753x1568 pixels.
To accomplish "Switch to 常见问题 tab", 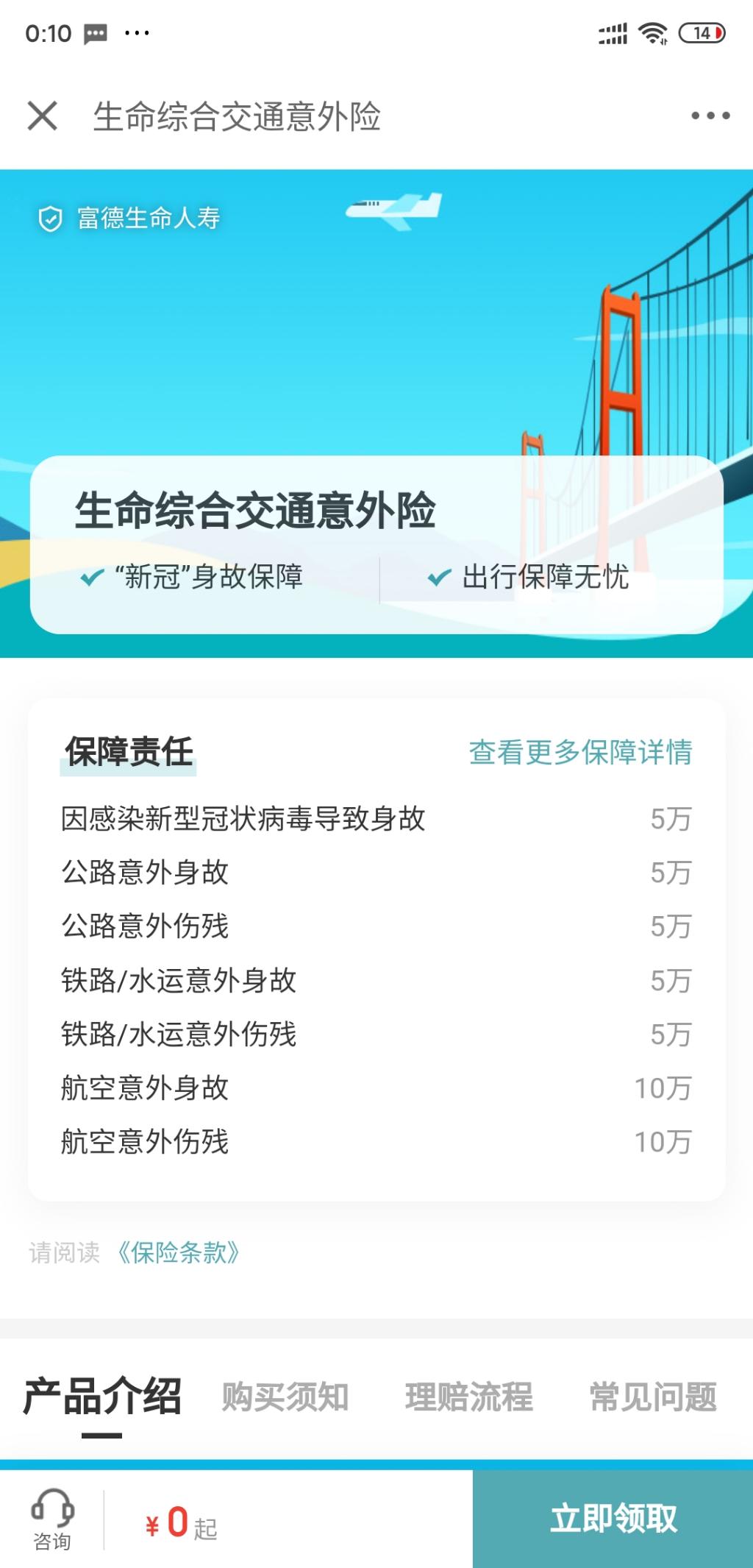I will pyautogui.click(x=653, y=1396).
